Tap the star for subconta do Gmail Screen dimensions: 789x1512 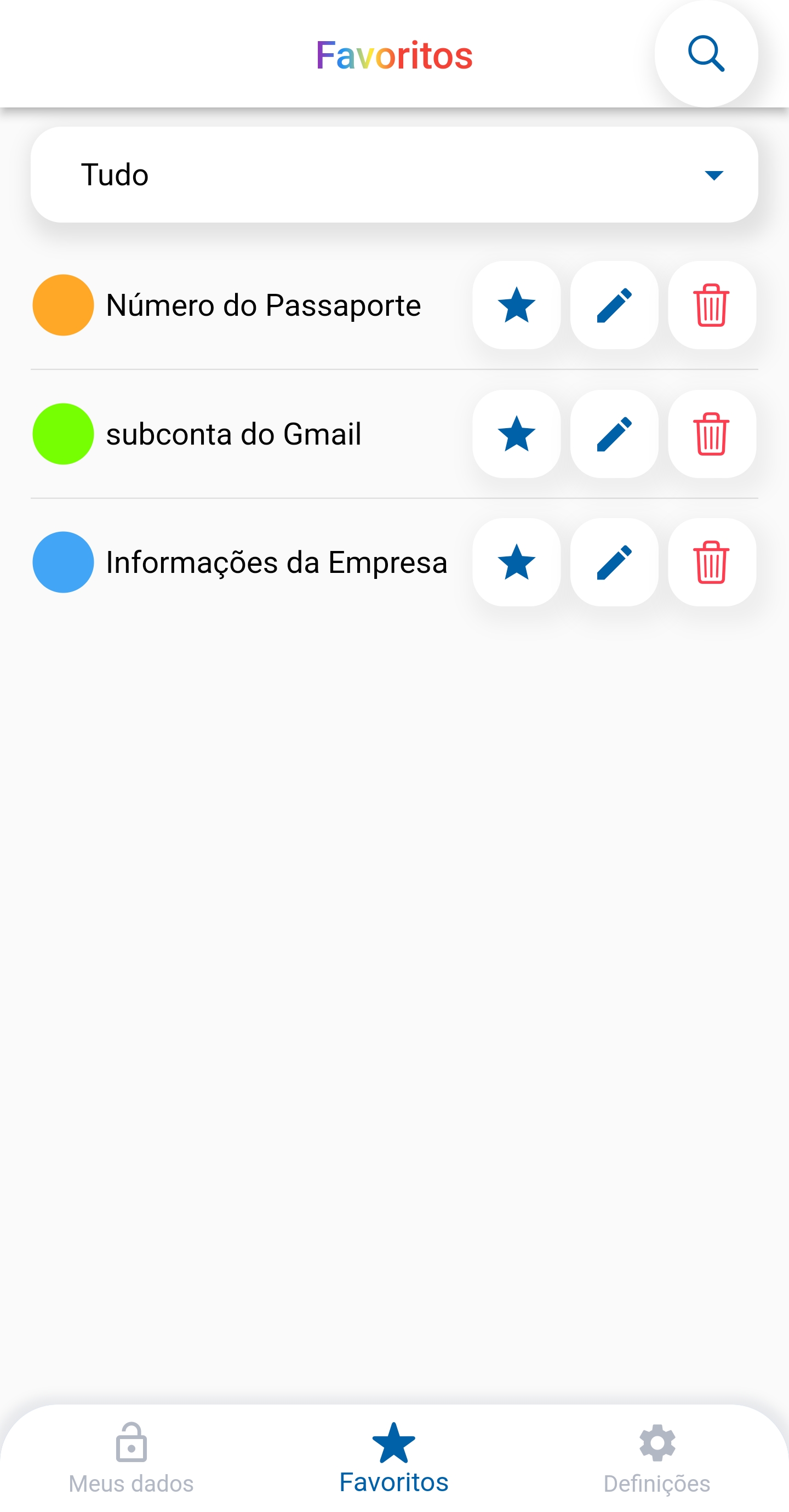tap(516, 434)
